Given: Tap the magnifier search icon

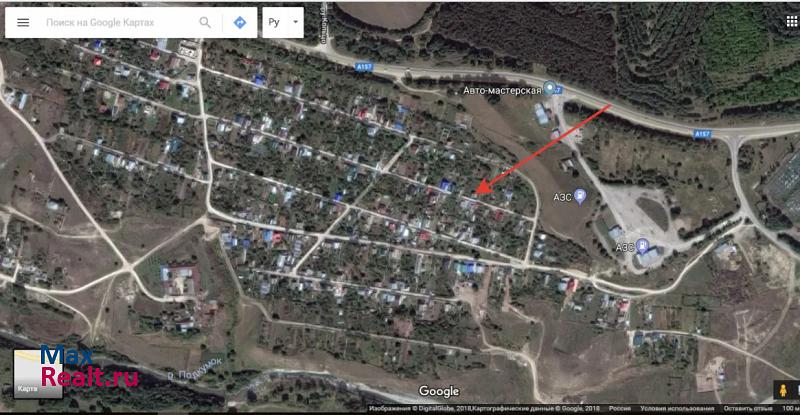Looking at the screenshot, I should click(x=205, y=22).
